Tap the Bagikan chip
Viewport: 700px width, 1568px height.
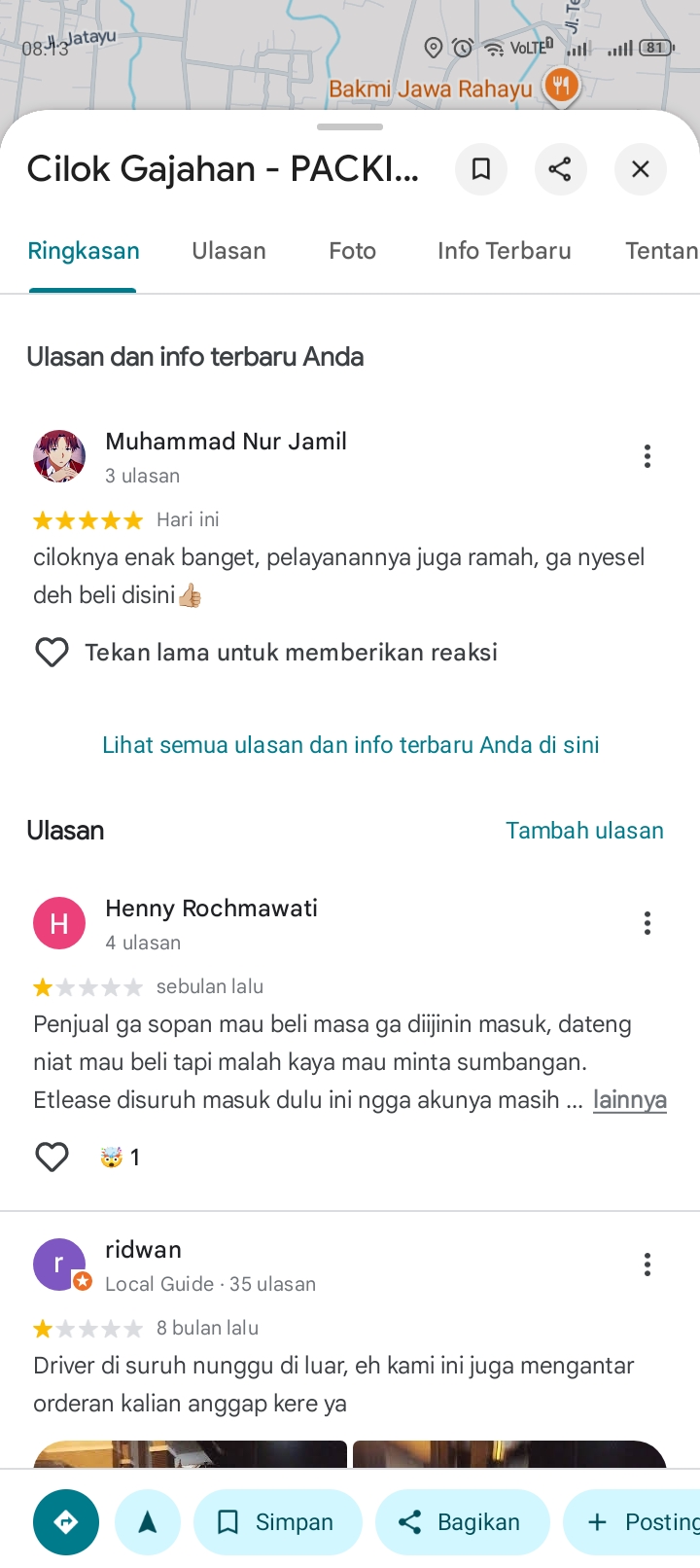[x=462, y=1522]
